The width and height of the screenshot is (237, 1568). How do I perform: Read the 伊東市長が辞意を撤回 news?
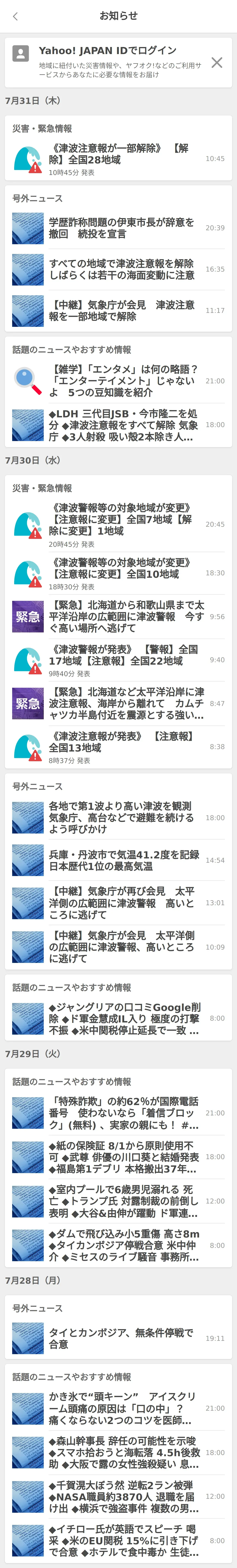pyautogui.click(x=119, y=228)
